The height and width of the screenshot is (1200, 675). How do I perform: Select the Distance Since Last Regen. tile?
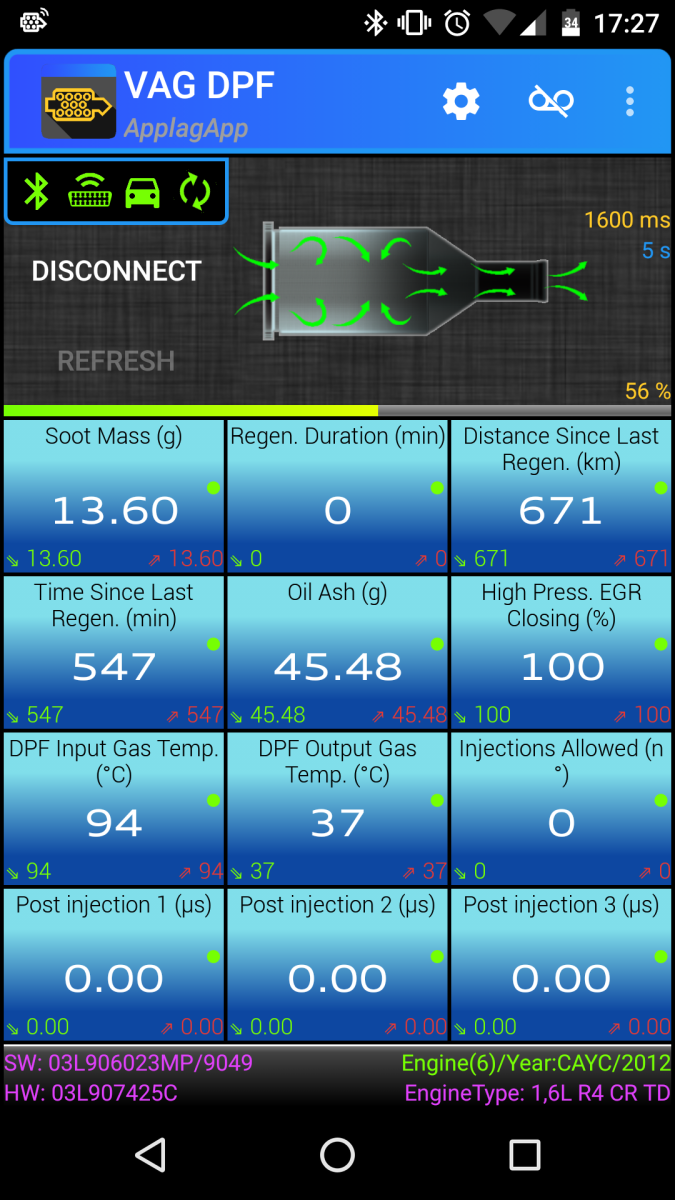pos(561,496)
